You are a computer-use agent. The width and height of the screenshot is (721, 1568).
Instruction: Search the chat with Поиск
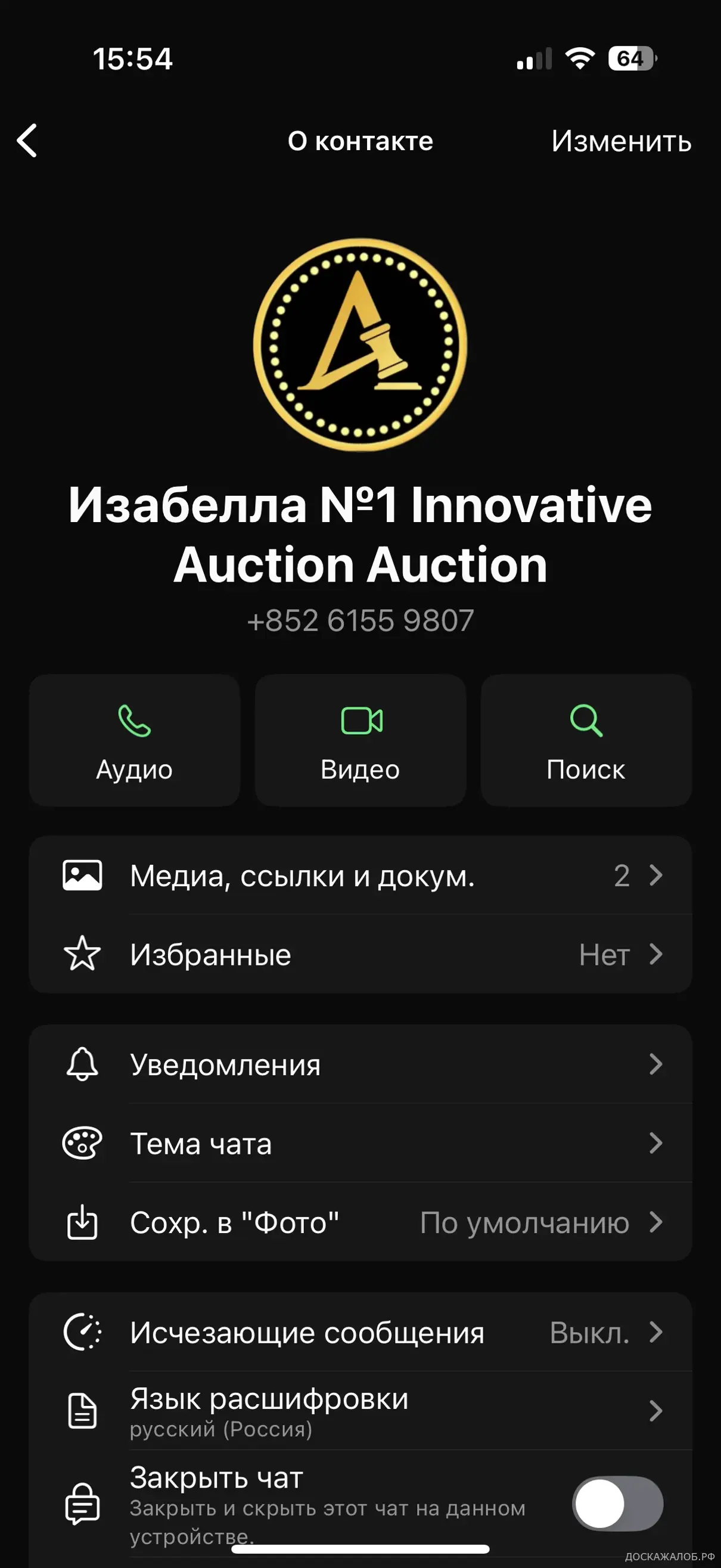point(586,740)
